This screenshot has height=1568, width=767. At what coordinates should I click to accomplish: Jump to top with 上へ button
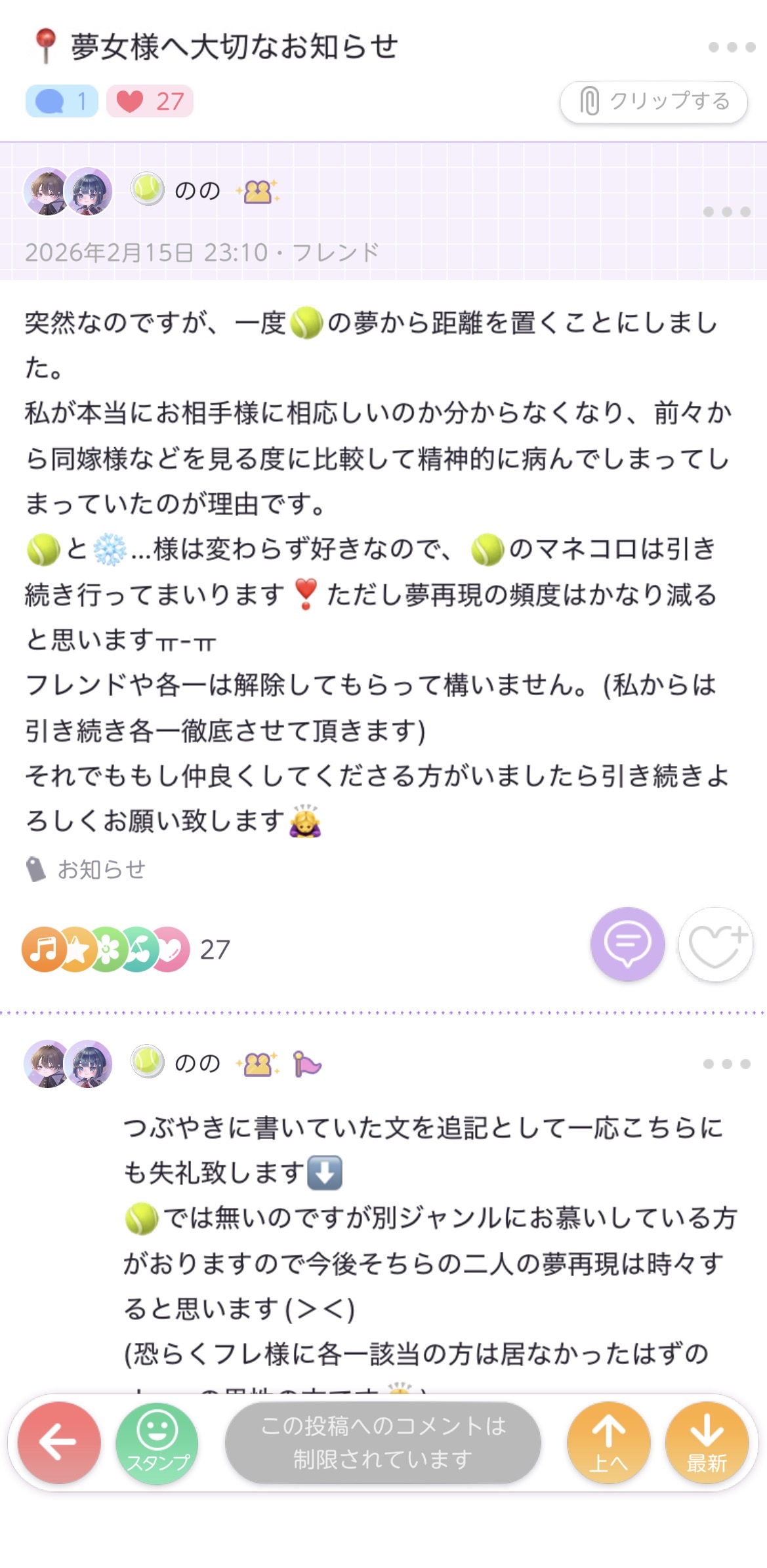pos(608,1442)
